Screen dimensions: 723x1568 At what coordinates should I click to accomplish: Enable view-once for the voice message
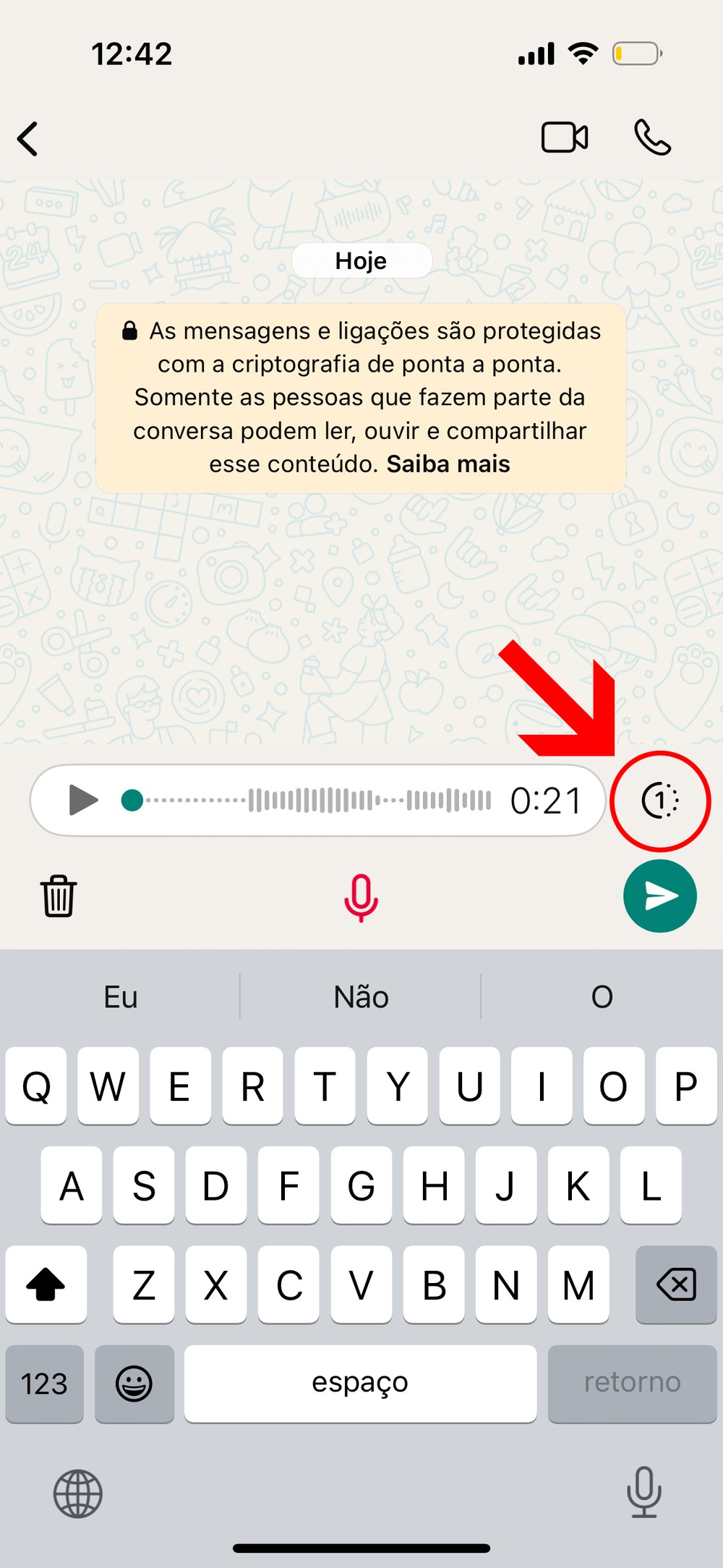660,801
